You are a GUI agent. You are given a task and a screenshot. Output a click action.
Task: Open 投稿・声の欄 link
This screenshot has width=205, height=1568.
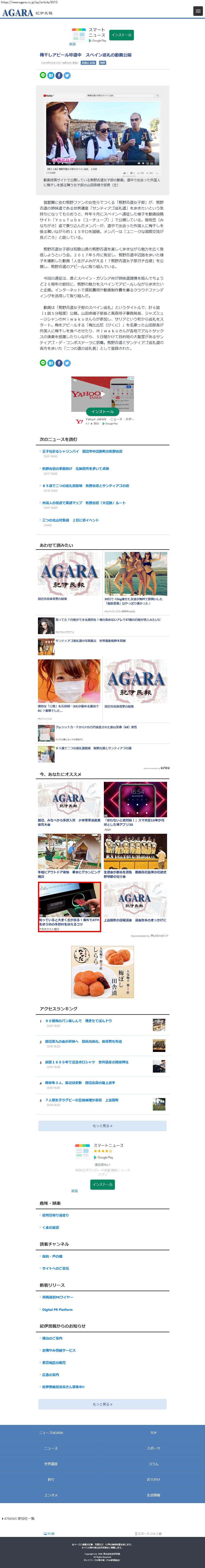(52, 1239)
